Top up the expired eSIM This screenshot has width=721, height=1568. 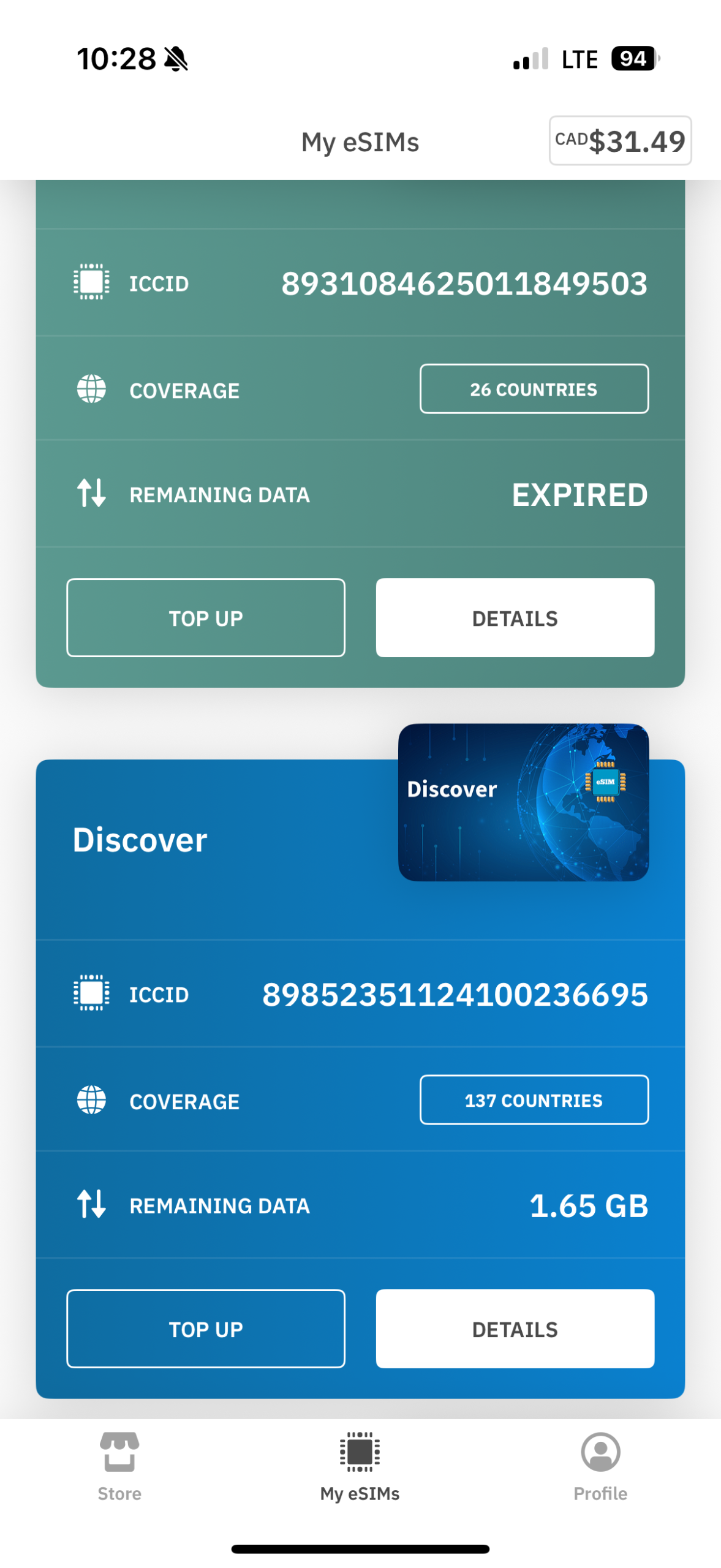pyautogui.click(x=205, y=617)
